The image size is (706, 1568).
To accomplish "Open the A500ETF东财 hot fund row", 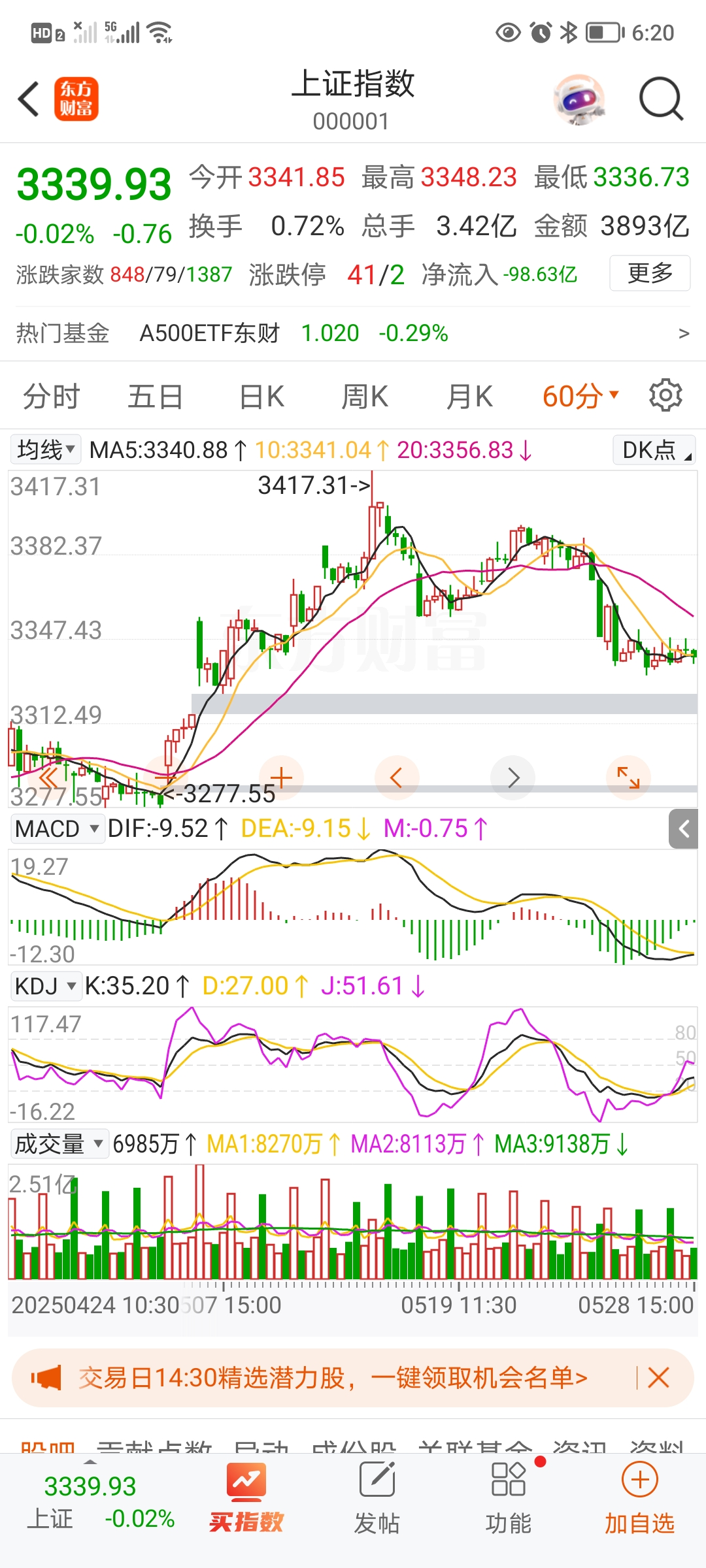I will click(x=353, y=333).
